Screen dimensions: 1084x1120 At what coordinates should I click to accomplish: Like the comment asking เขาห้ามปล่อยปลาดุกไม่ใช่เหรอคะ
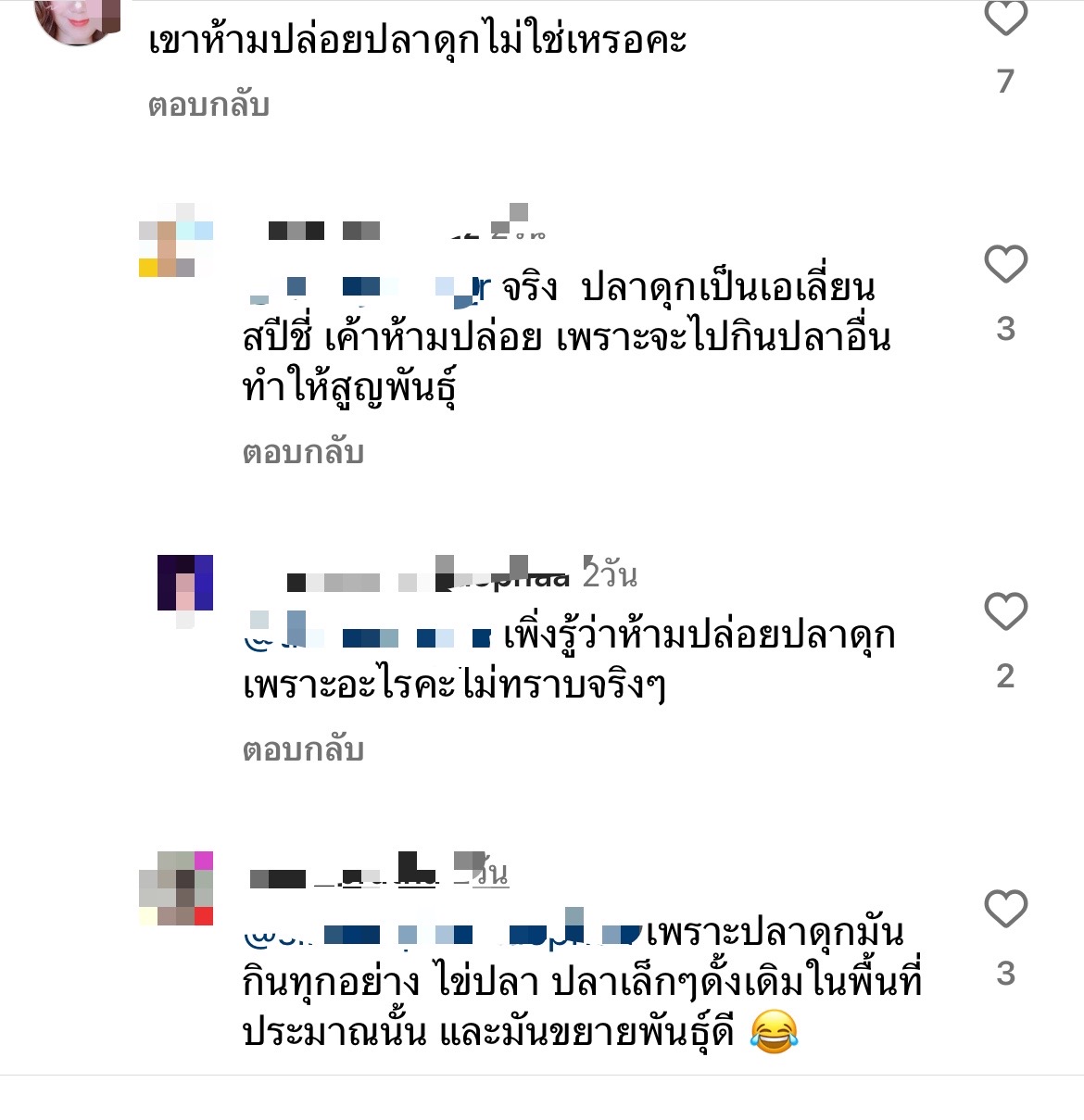(1005, 19)
